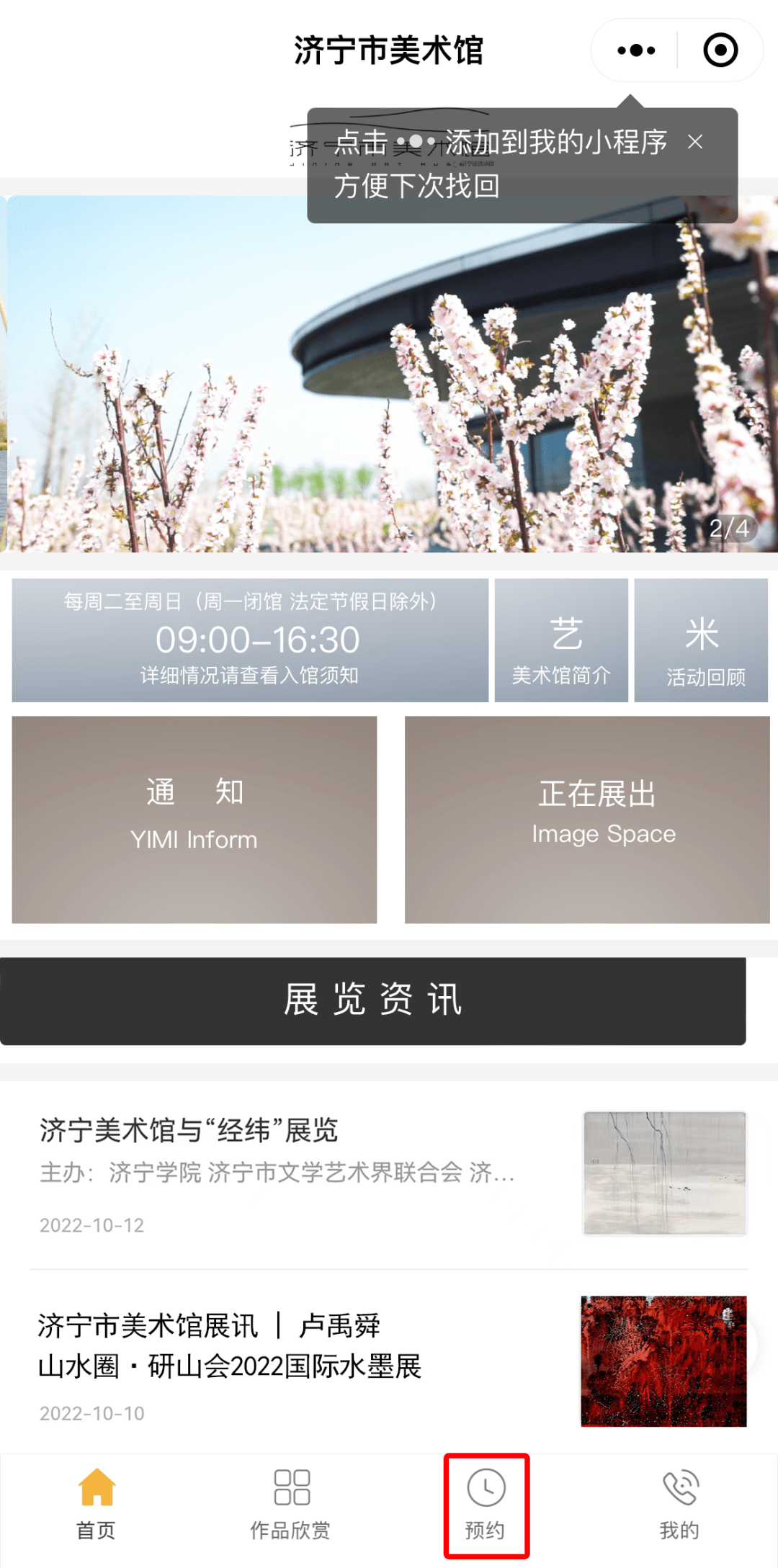Go to the 首页 home tab

97,1505
